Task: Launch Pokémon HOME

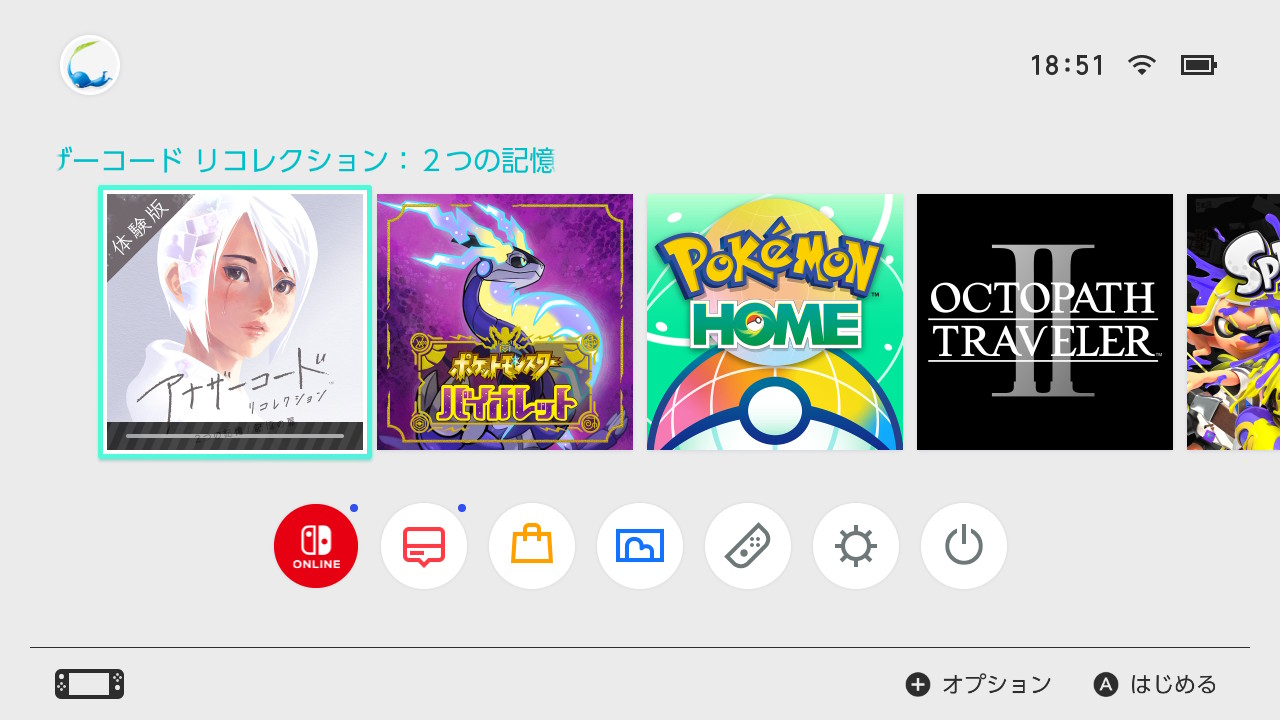Action: tap(775, 322)
